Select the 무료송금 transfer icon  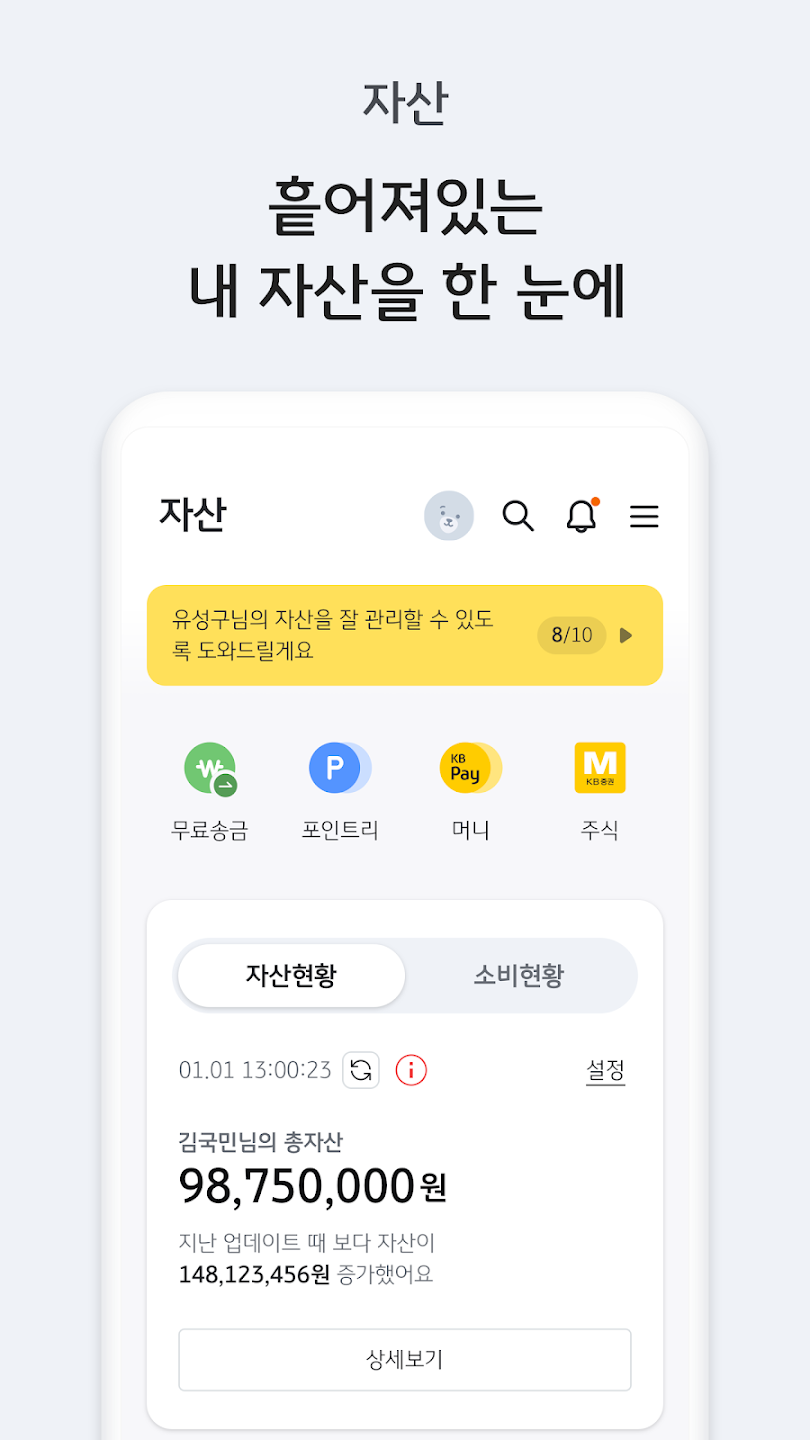(x=210, y=768)
